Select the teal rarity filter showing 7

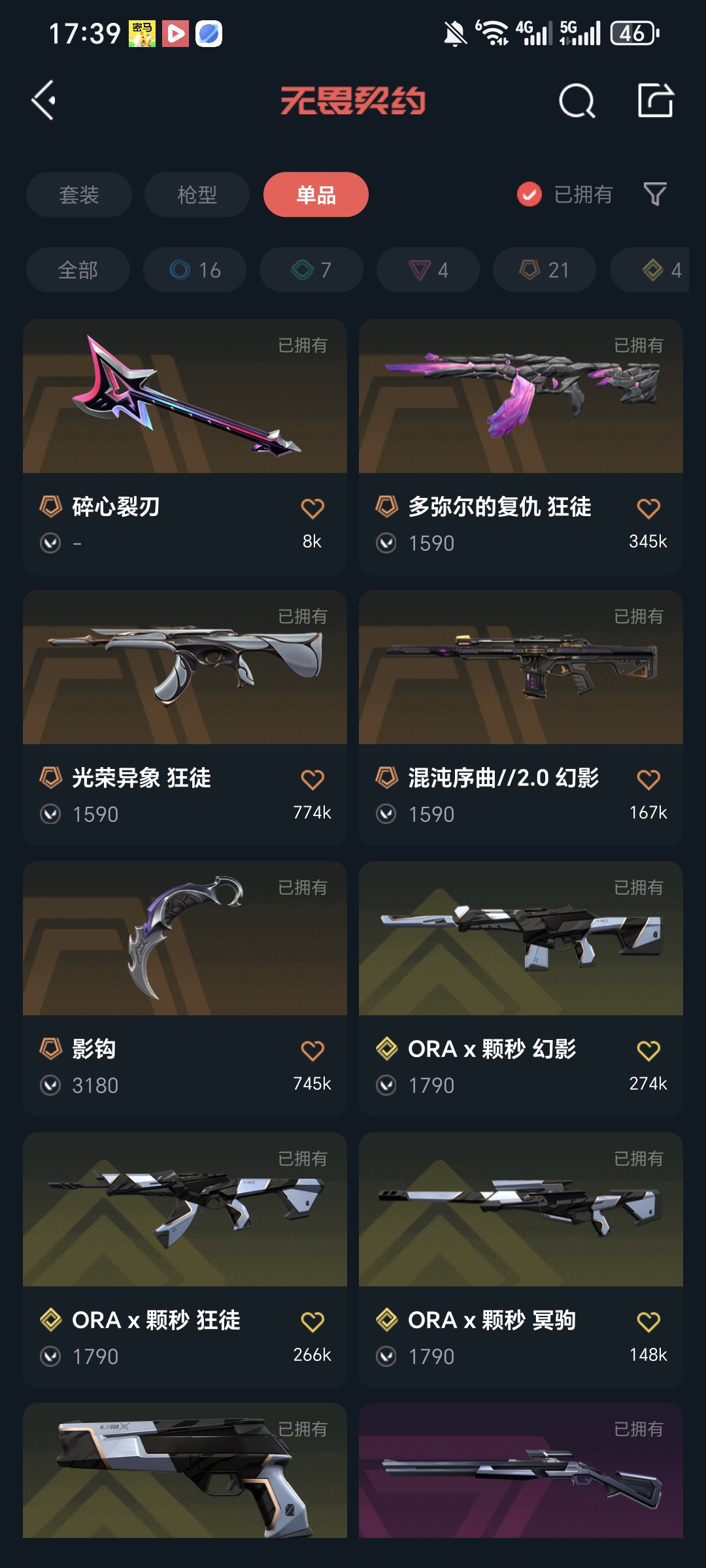tap(311, 269)
